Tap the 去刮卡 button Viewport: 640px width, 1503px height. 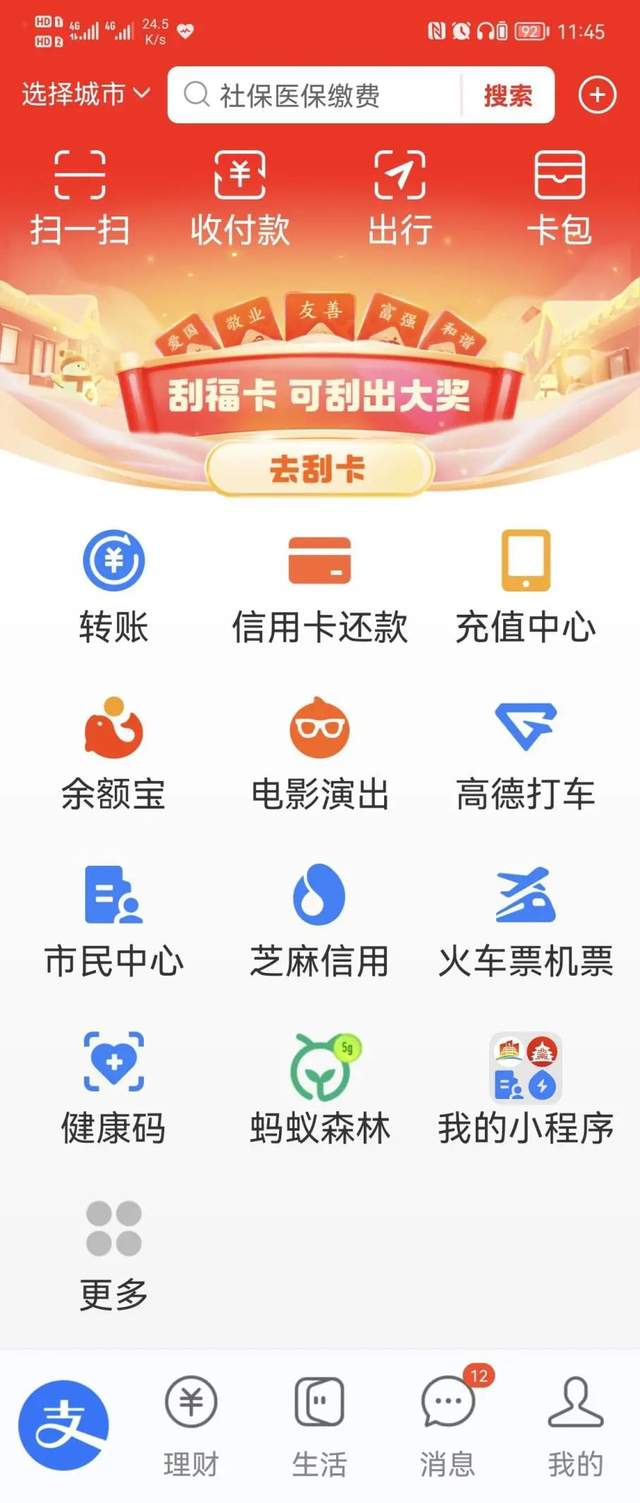click(319, 469)
